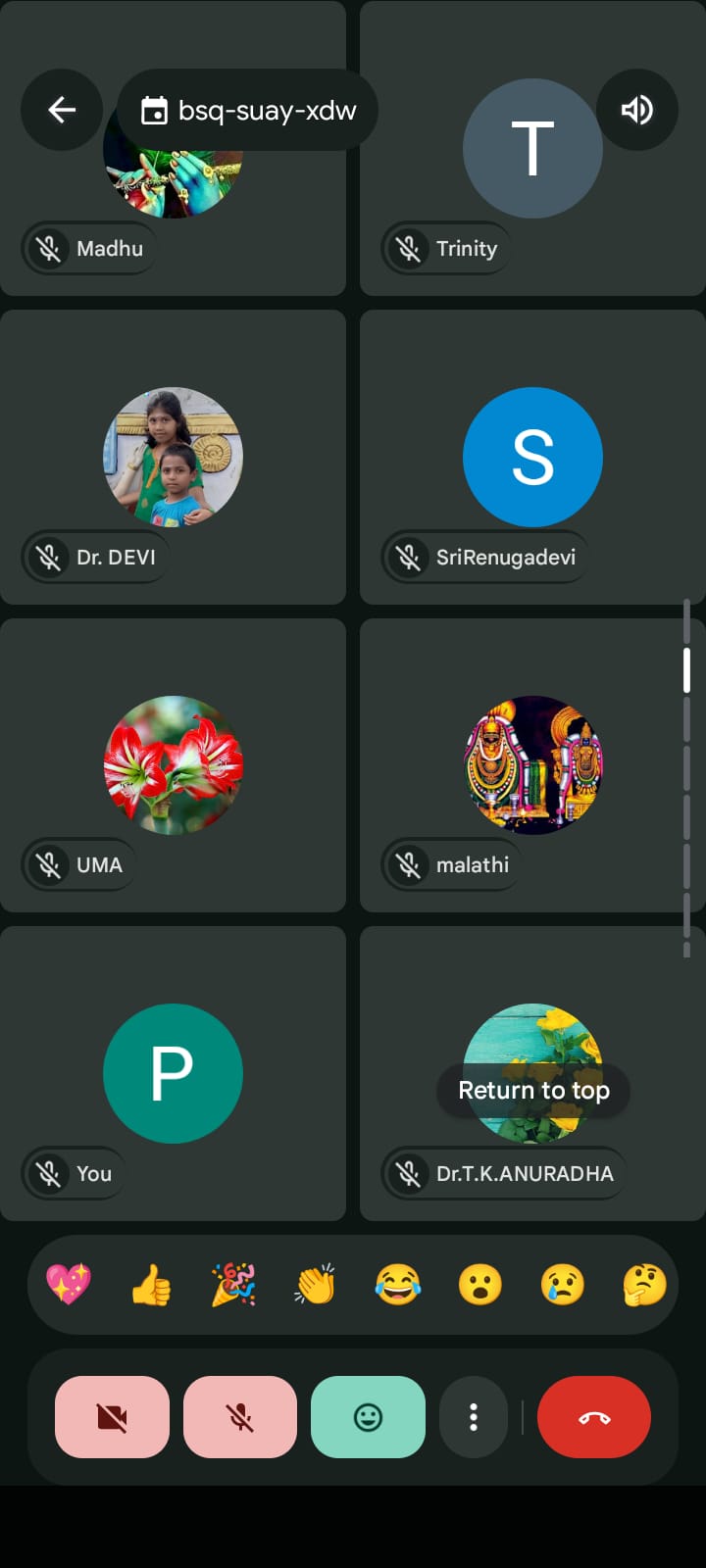
Task: Send the surprised face reaction
Action: [x=480, y=1284]
